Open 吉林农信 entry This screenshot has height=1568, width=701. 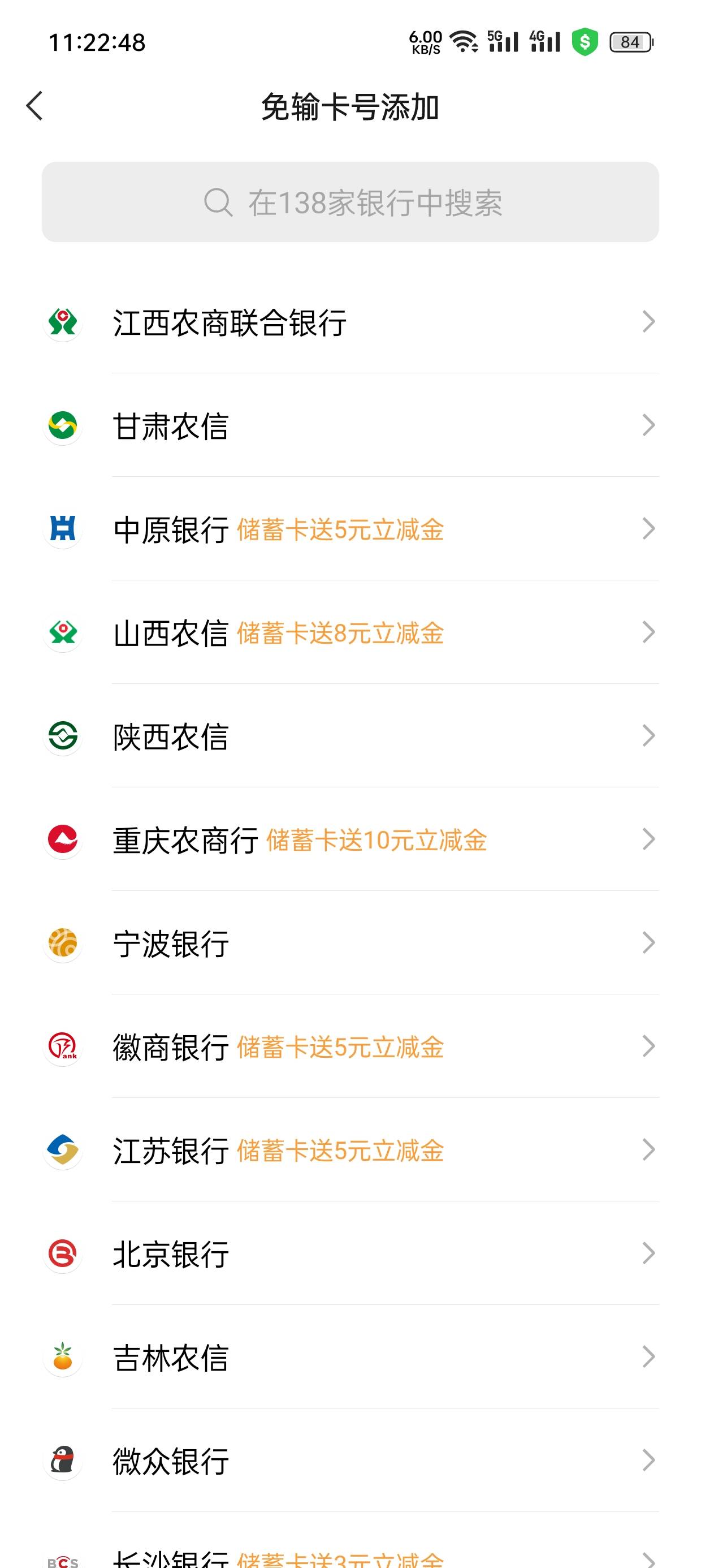pos(350,1357)
